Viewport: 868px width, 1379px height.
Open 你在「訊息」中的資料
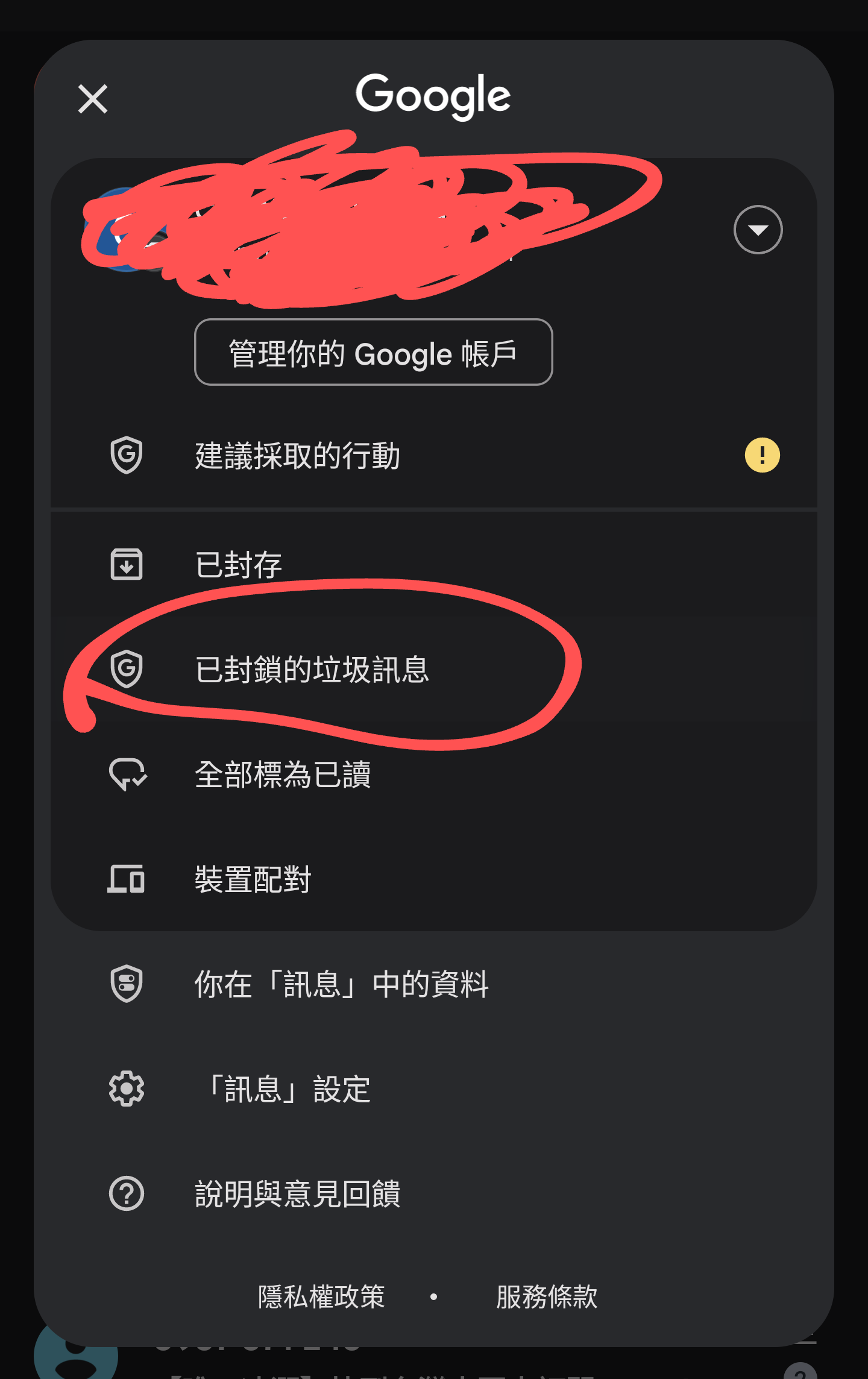pyautogui.click(x=341, y=984)
